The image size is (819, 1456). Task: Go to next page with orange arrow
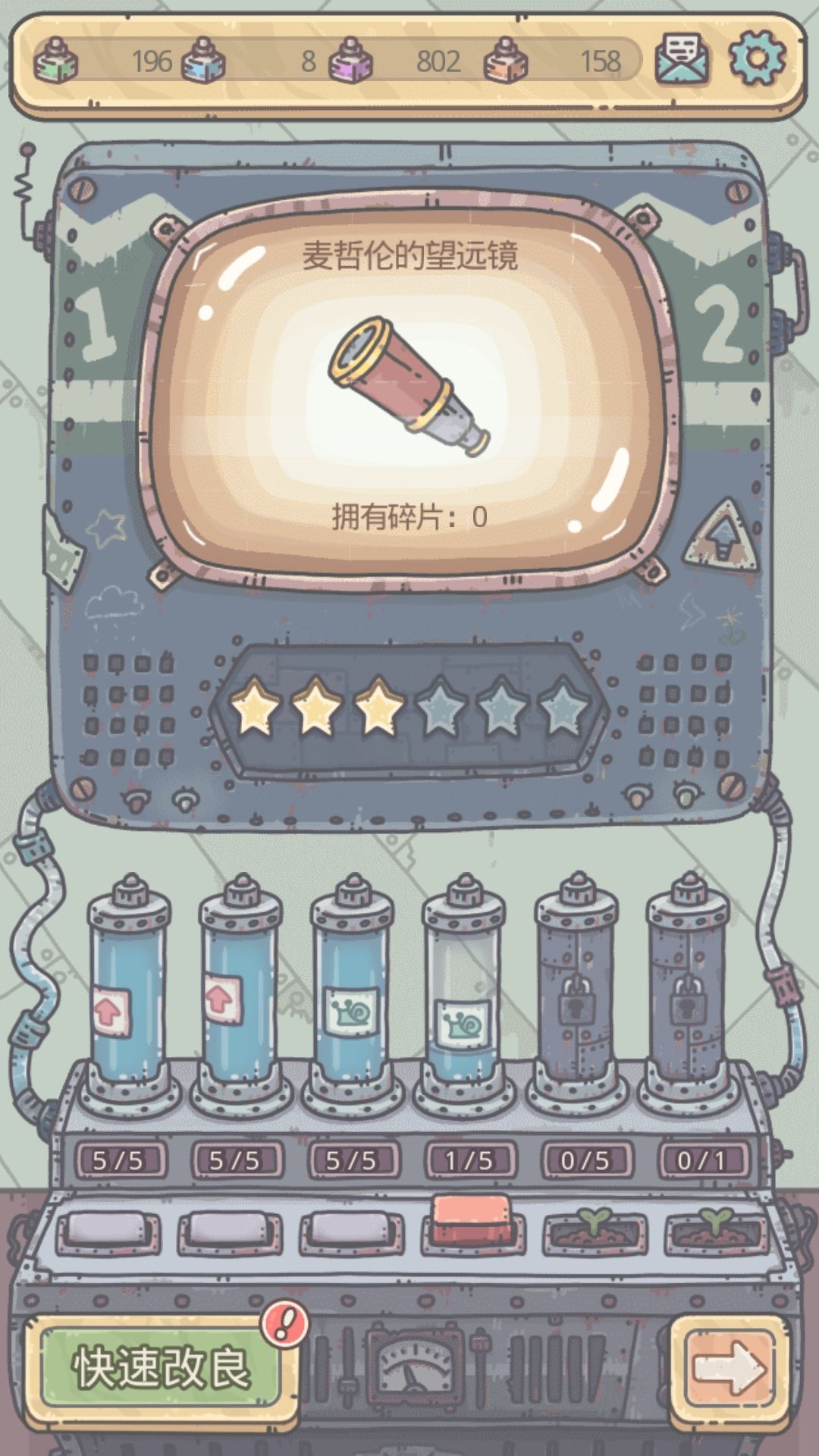tap(730, 1370)
